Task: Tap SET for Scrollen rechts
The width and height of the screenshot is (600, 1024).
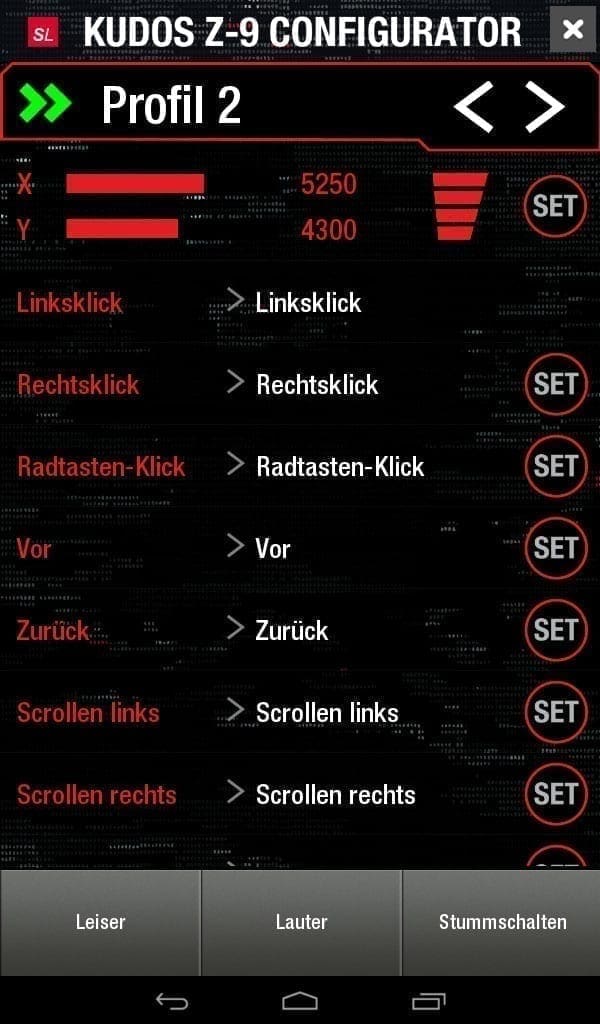Action: tap(555, 794)
